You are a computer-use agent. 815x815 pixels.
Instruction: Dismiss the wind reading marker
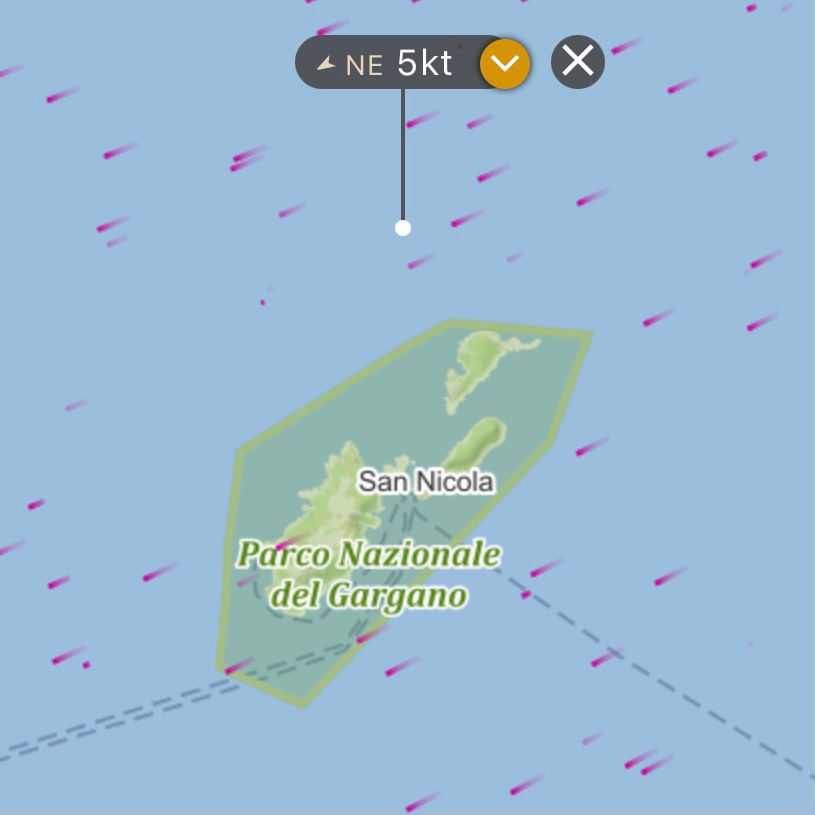tap(578, 62)
